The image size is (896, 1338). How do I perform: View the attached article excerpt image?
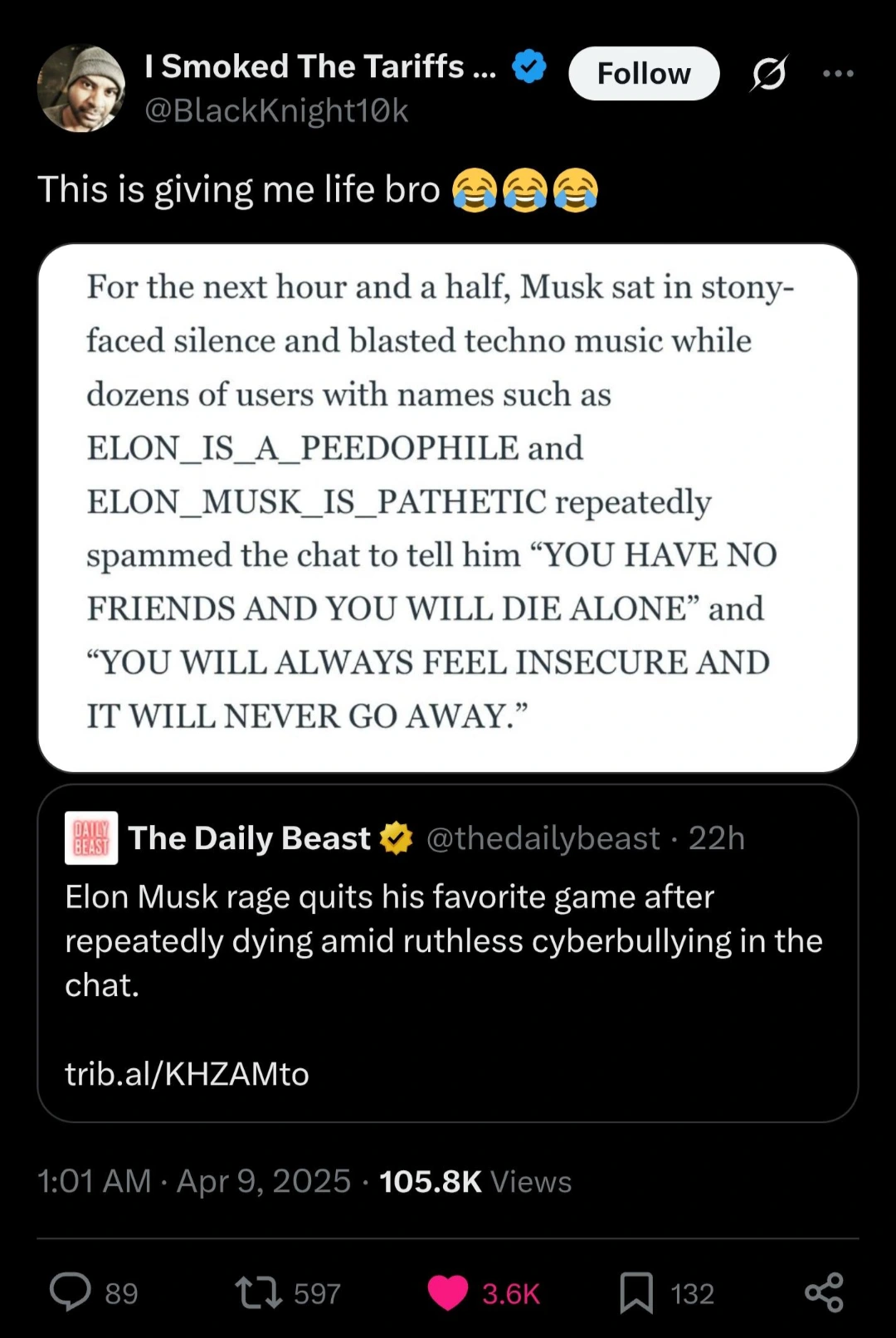tap(447, 507)
